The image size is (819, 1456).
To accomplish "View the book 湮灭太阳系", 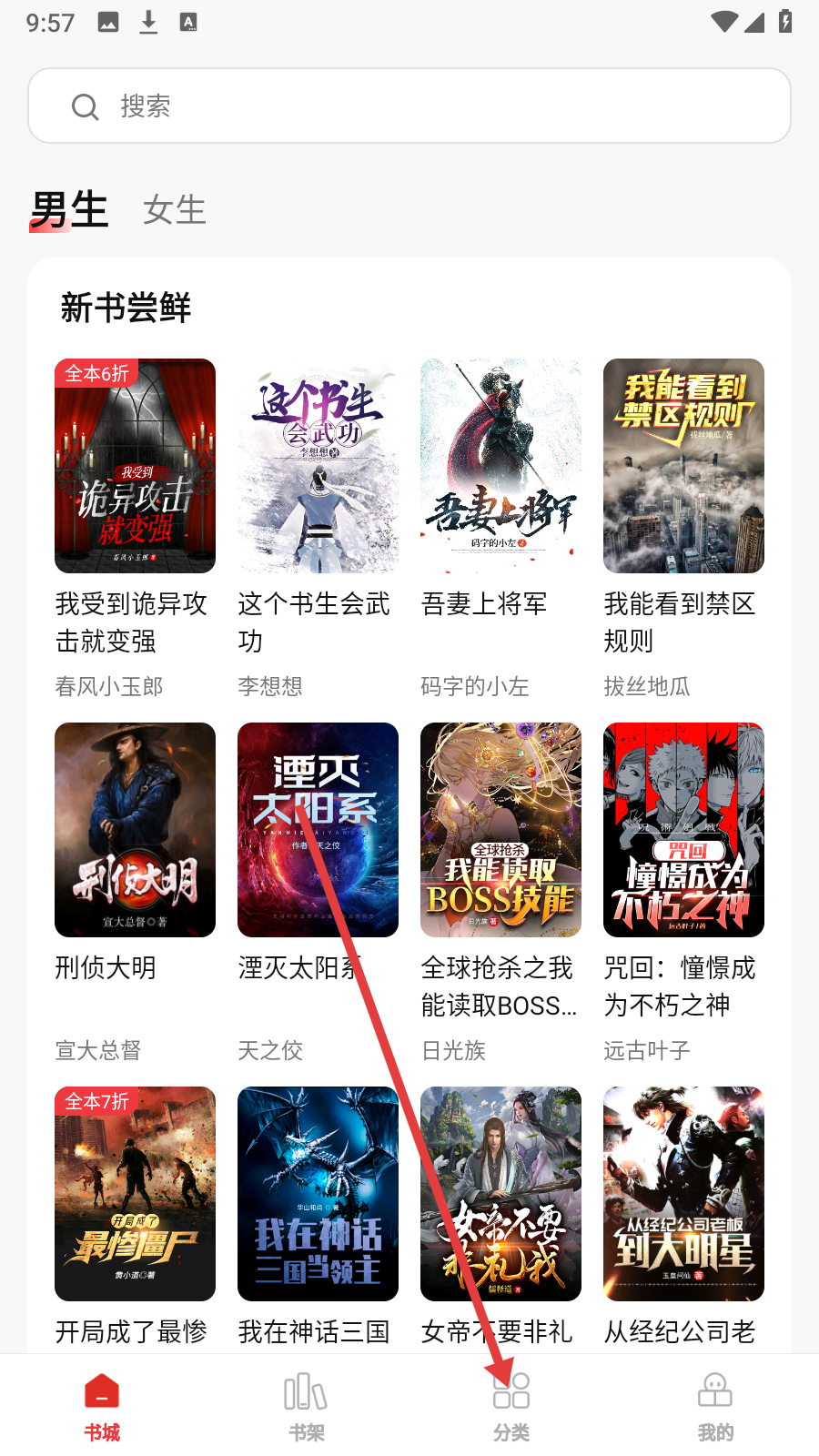I will click(x=318, y=830).
